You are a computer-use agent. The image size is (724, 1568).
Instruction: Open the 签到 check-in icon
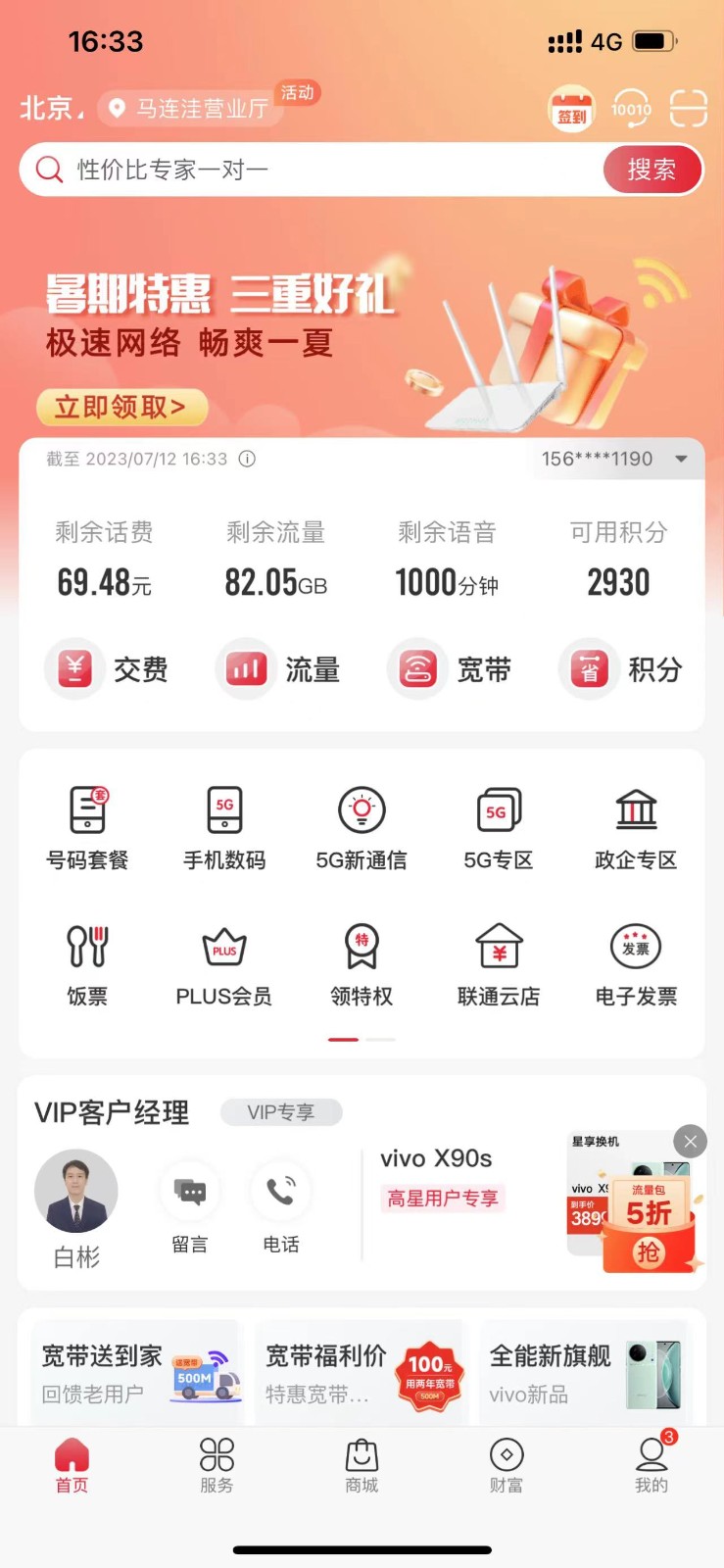pyautogui.click(x=571, y=109)
